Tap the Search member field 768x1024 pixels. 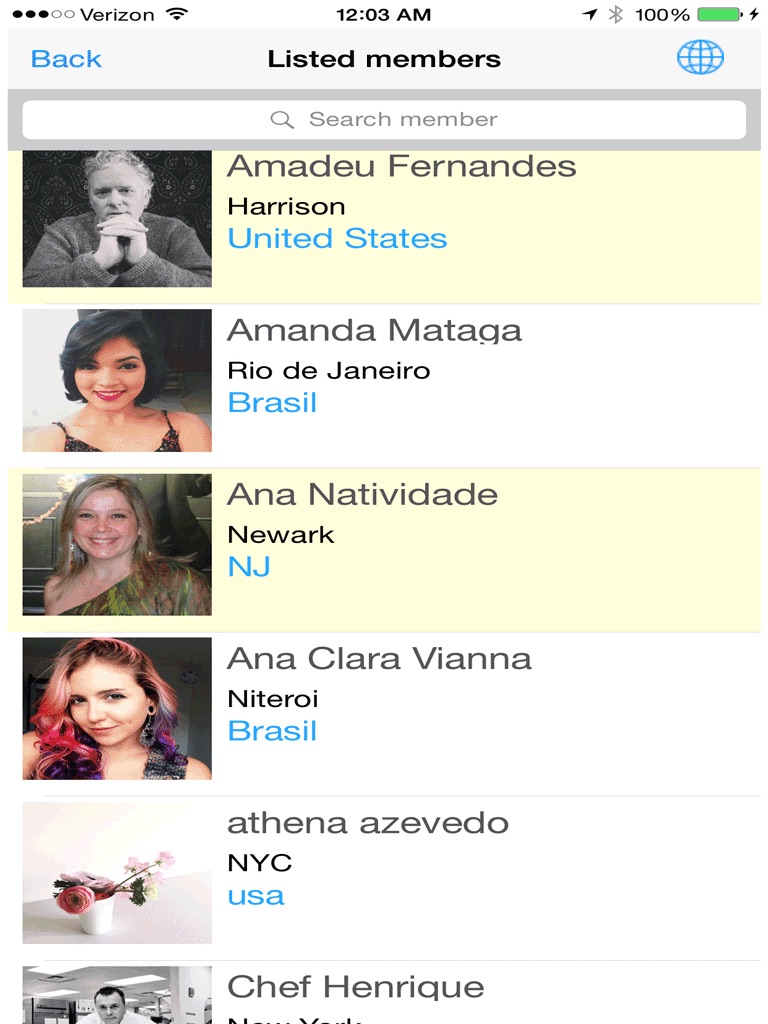[384, 120]
